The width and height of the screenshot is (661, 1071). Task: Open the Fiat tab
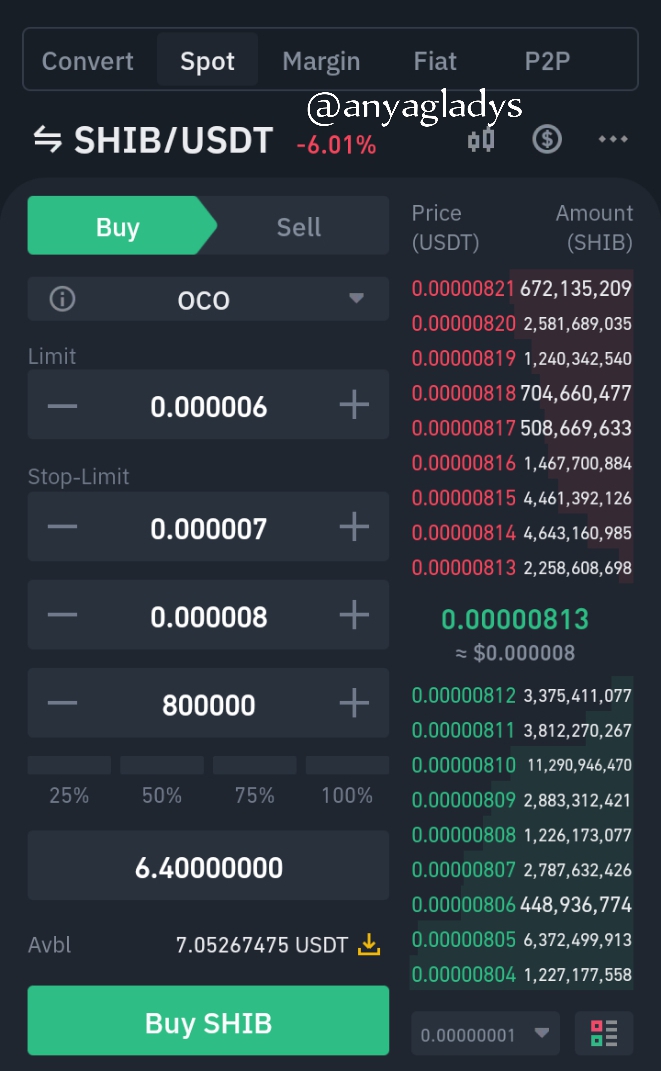point(434,61)
